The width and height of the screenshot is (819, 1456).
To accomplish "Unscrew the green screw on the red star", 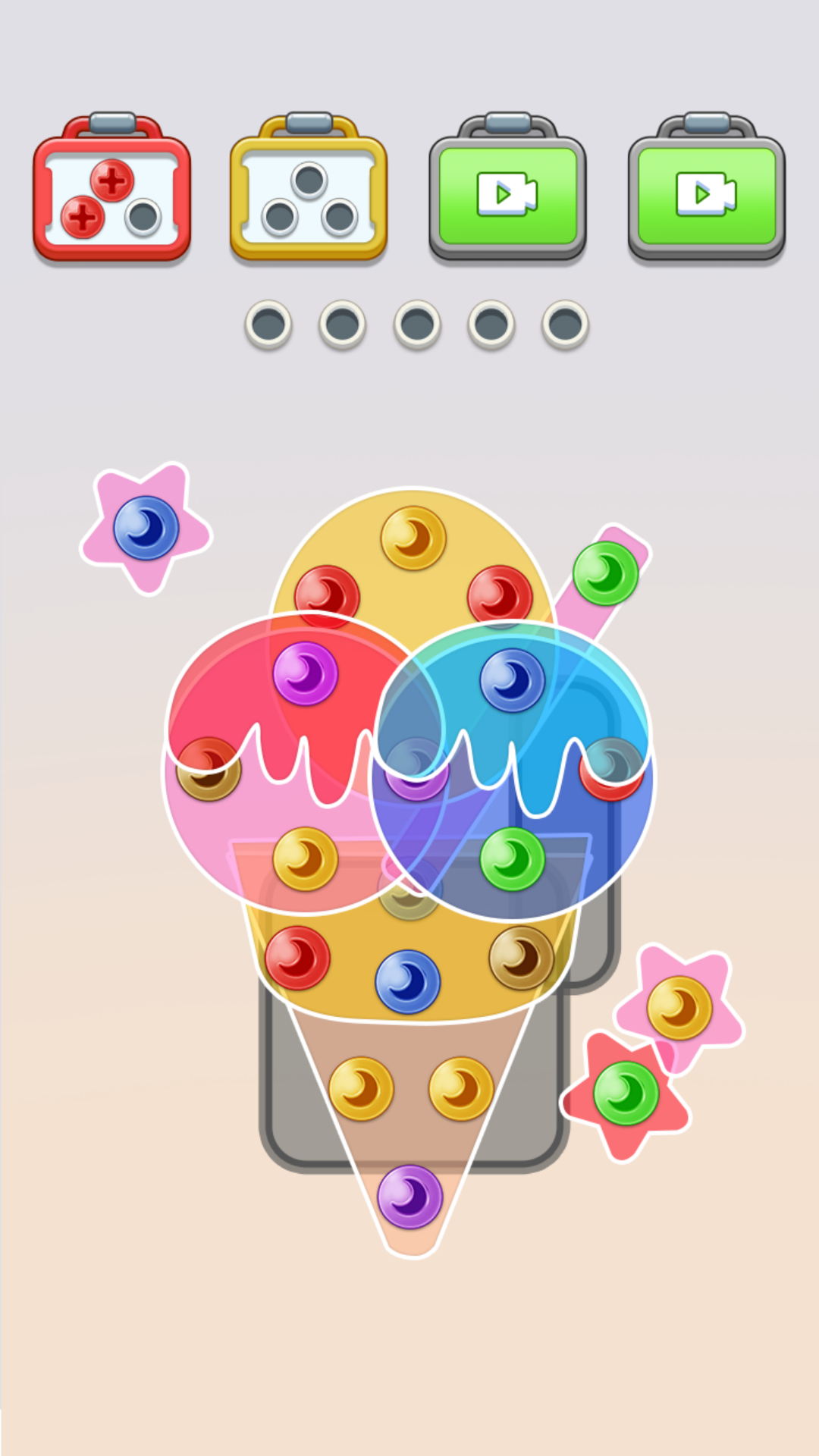I will [x=626, y=1093].
